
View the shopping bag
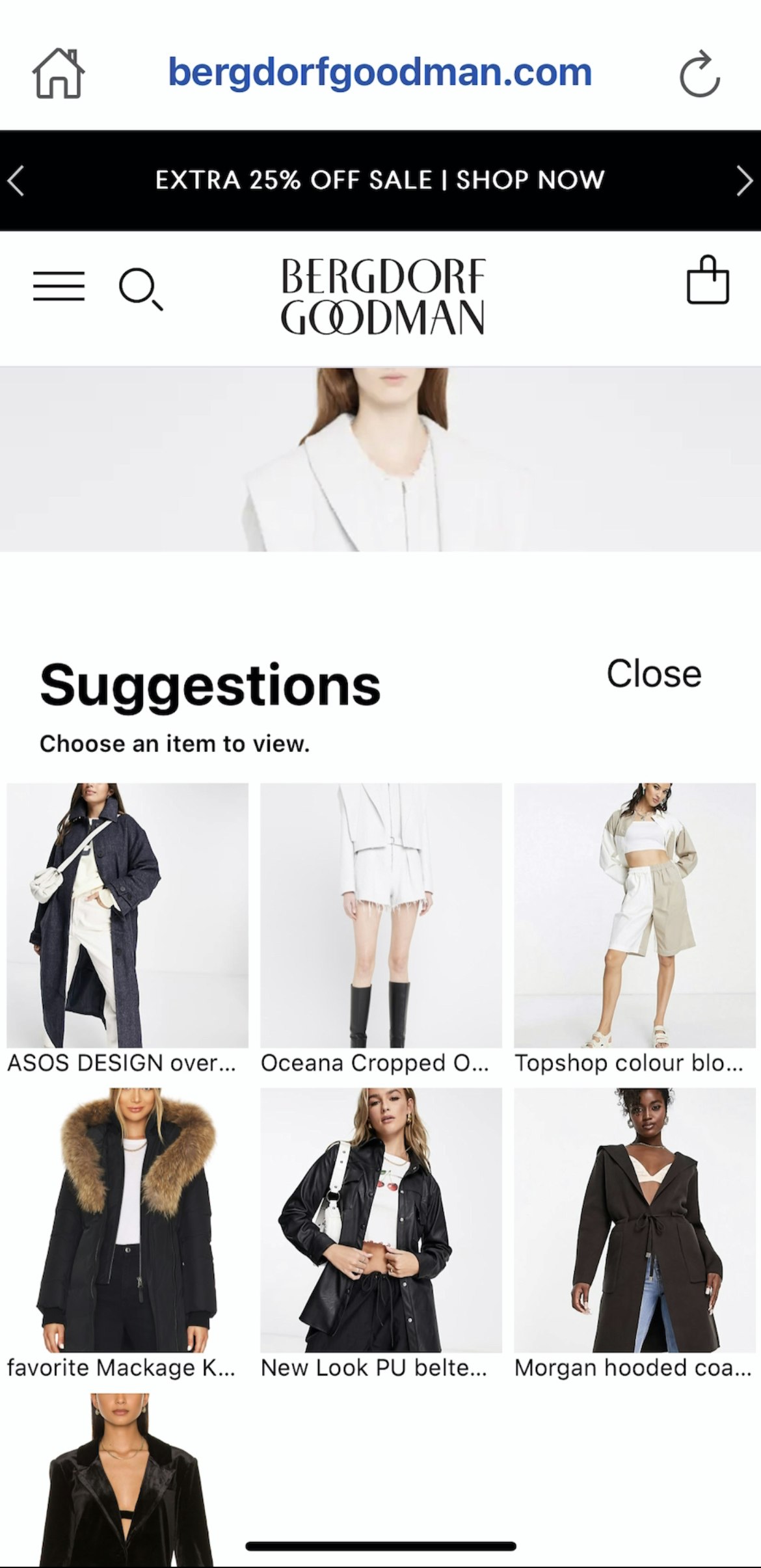coord(708,281)
